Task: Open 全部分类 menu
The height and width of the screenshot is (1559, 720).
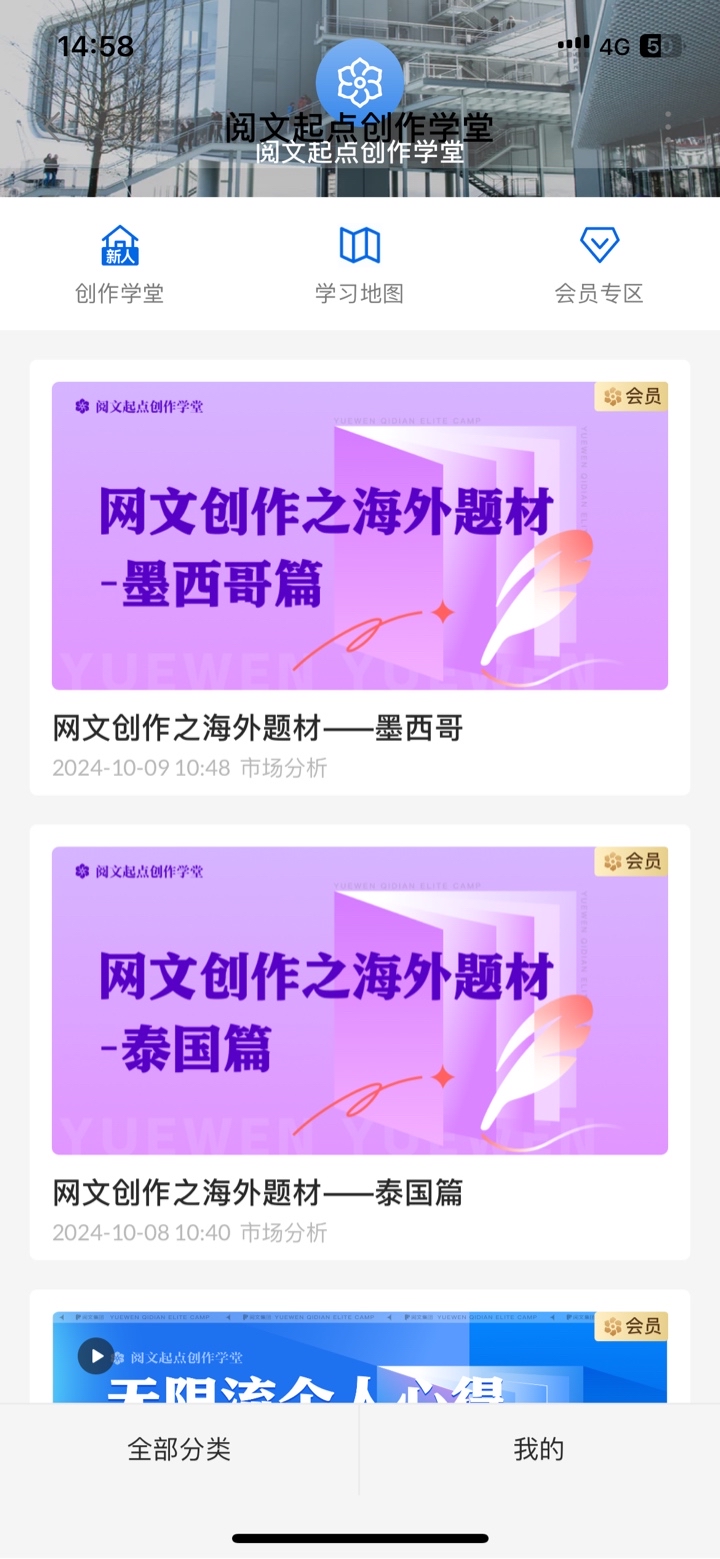Action: pyautogui.click(x=179, y=1449)
